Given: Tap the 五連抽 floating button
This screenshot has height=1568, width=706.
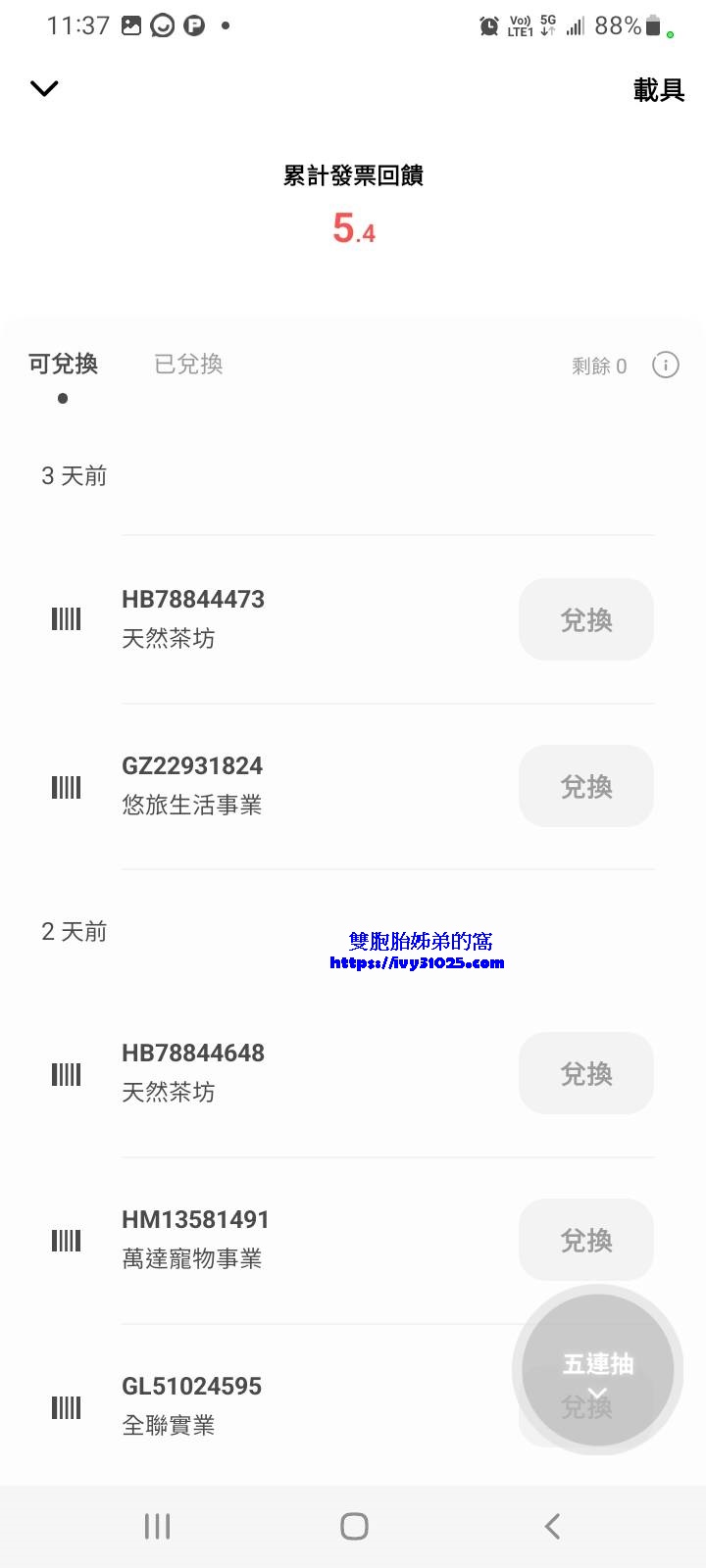Looking at the screenshot, I should tap(597, 1369).
